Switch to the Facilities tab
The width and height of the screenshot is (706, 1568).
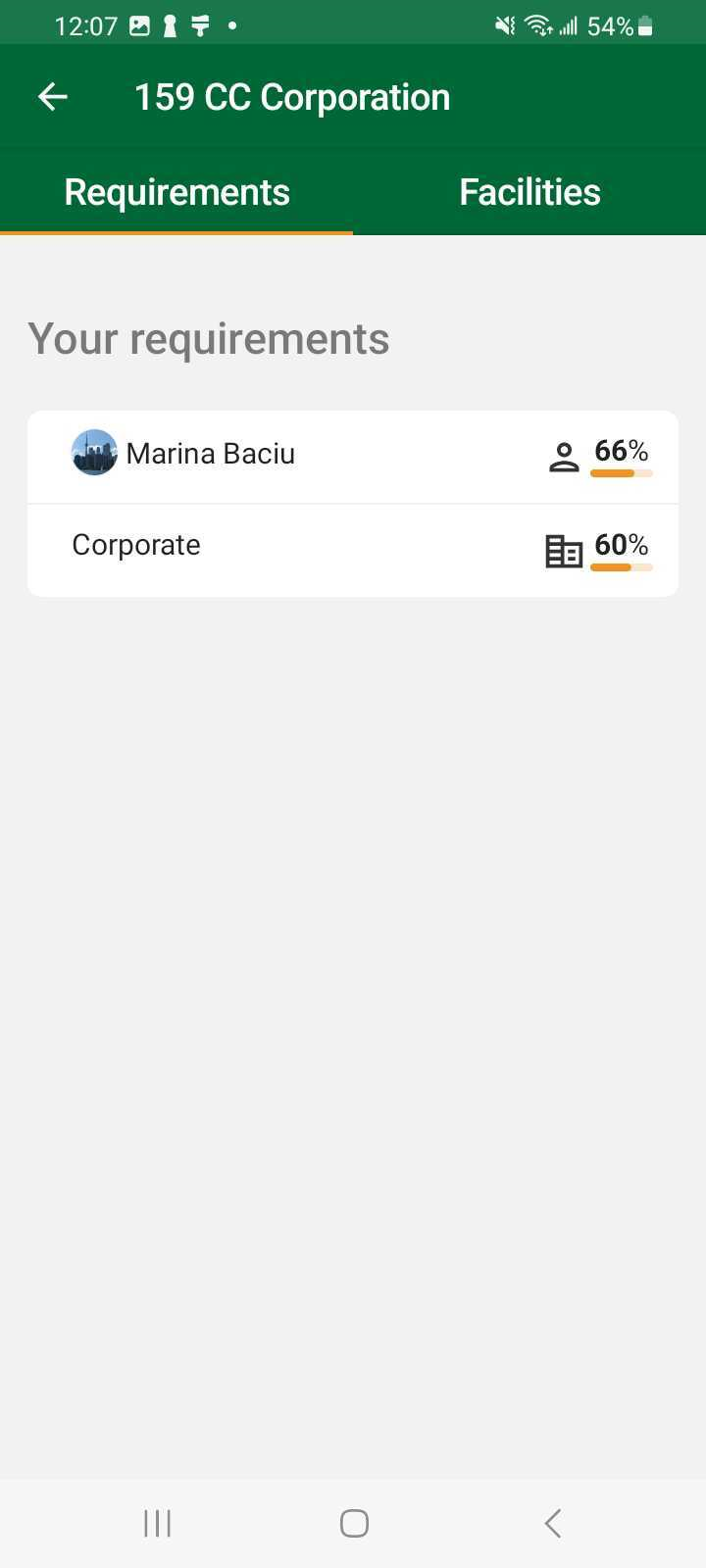(x=529, y=192)
